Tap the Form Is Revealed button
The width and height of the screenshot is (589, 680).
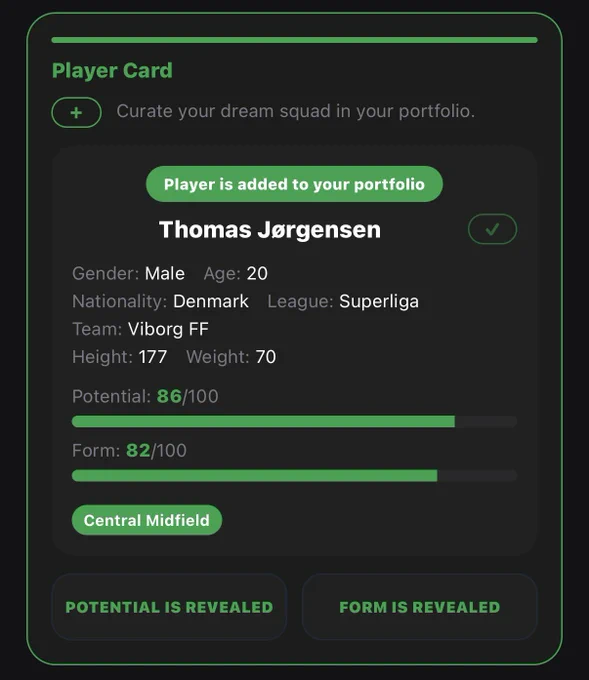419,607
